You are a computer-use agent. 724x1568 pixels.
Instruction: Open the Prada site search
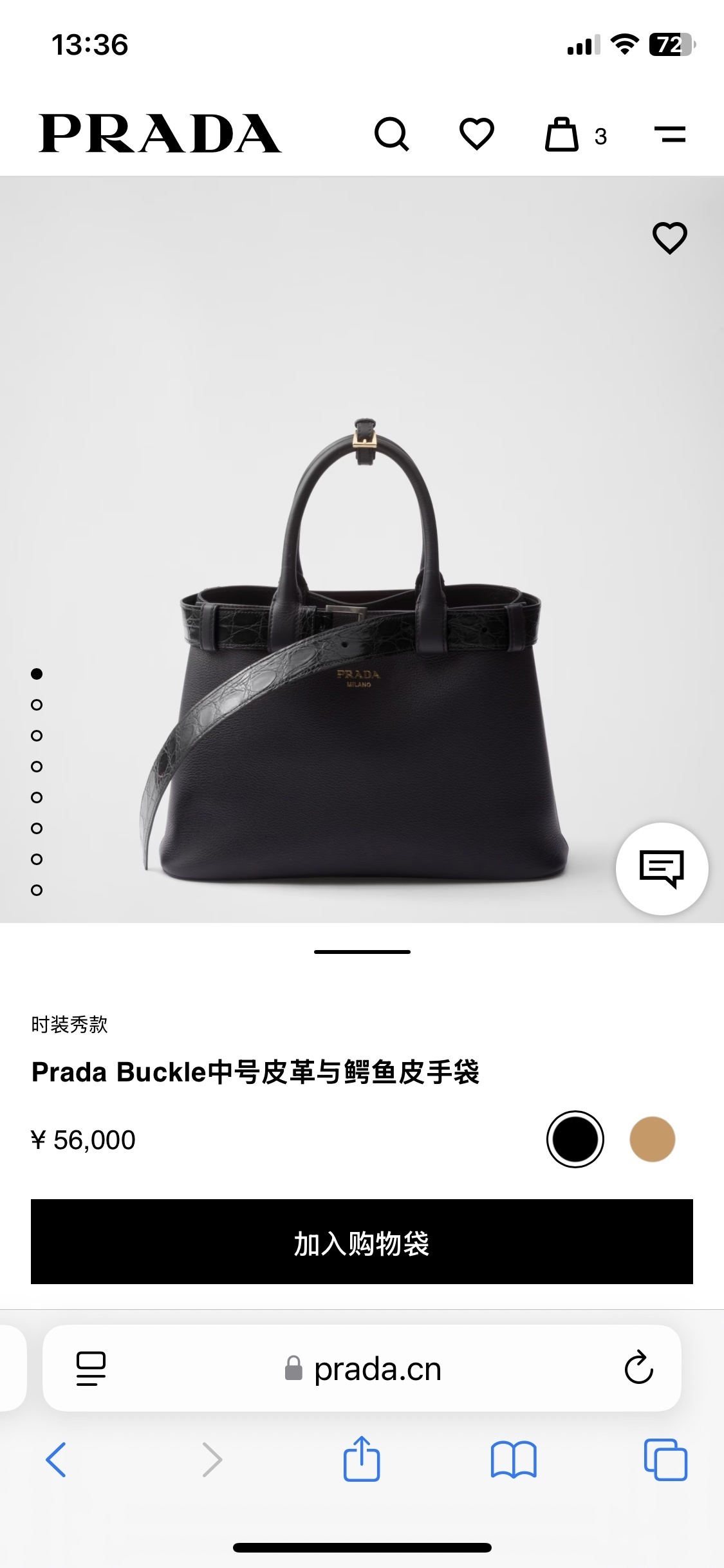coord(391,134)
